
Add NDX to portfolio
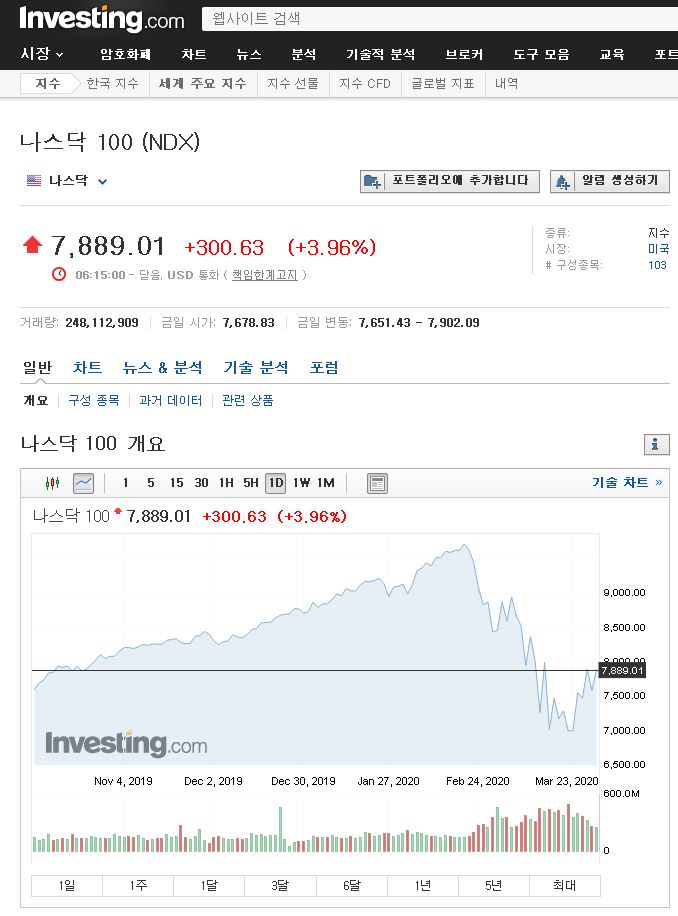450,181
